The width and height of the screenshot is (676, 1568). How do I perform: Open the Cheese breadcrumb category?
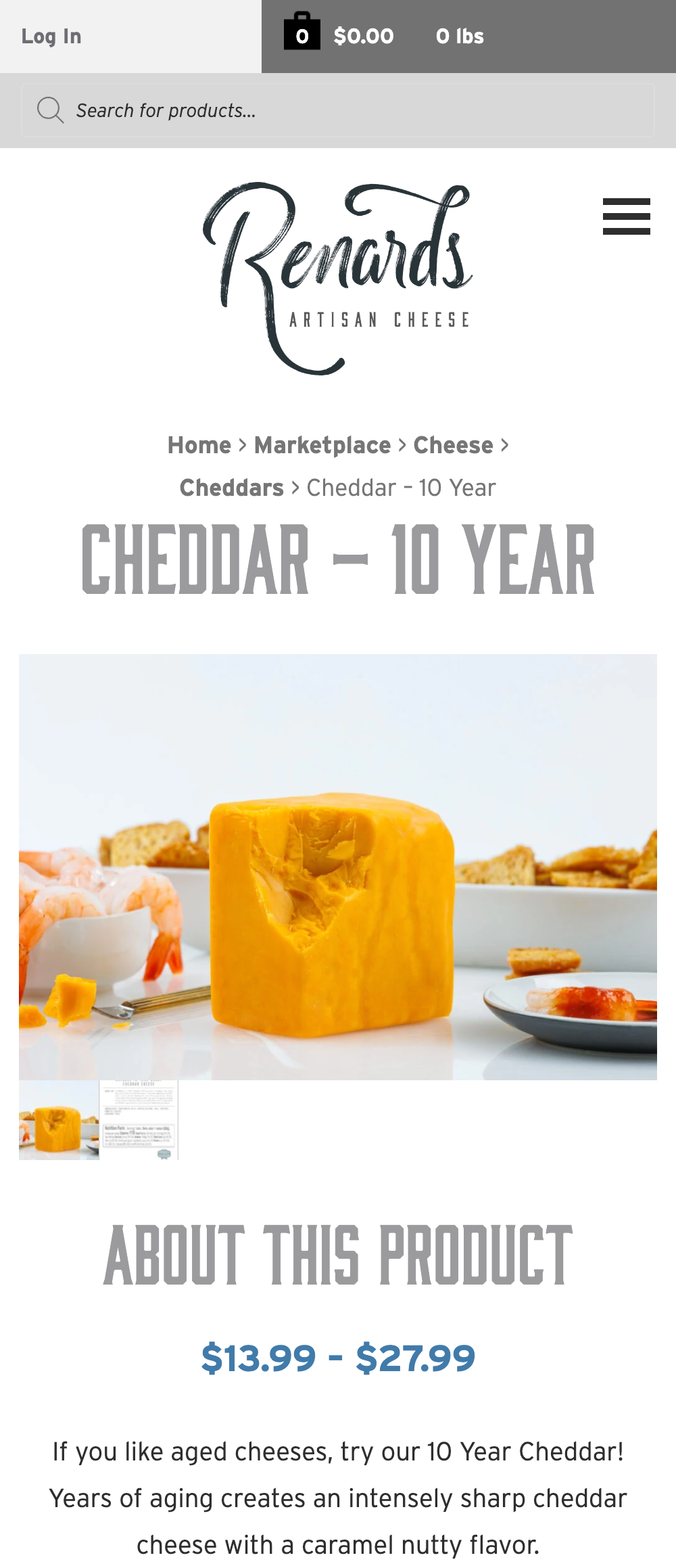pos(453,445)
